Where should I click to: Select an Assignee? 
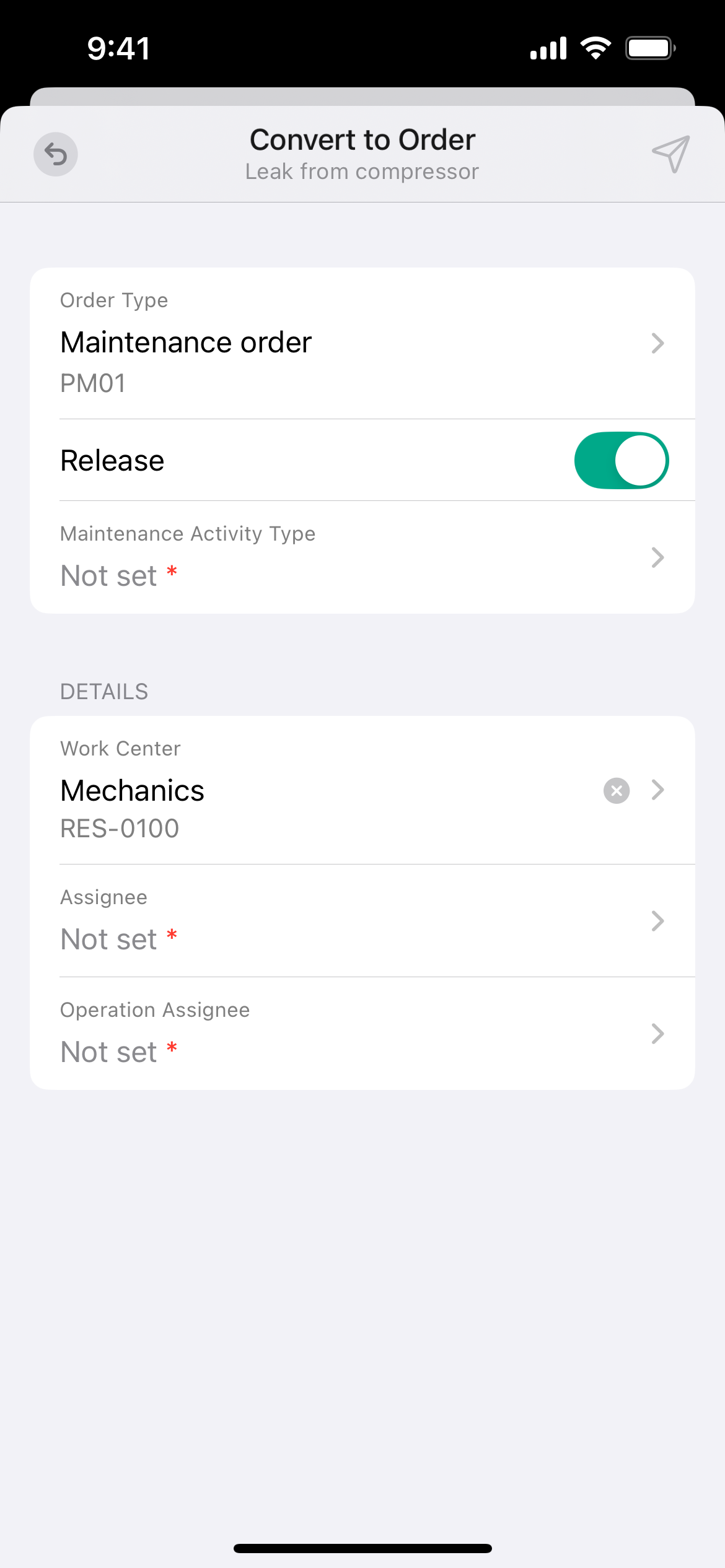[x=362, y=921]
